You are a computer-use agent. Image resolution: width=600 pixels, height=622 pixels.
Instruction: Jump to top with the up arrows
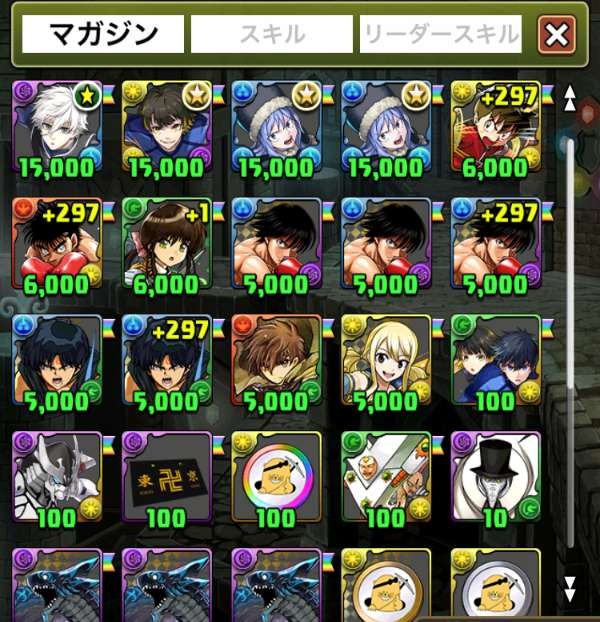571,97
